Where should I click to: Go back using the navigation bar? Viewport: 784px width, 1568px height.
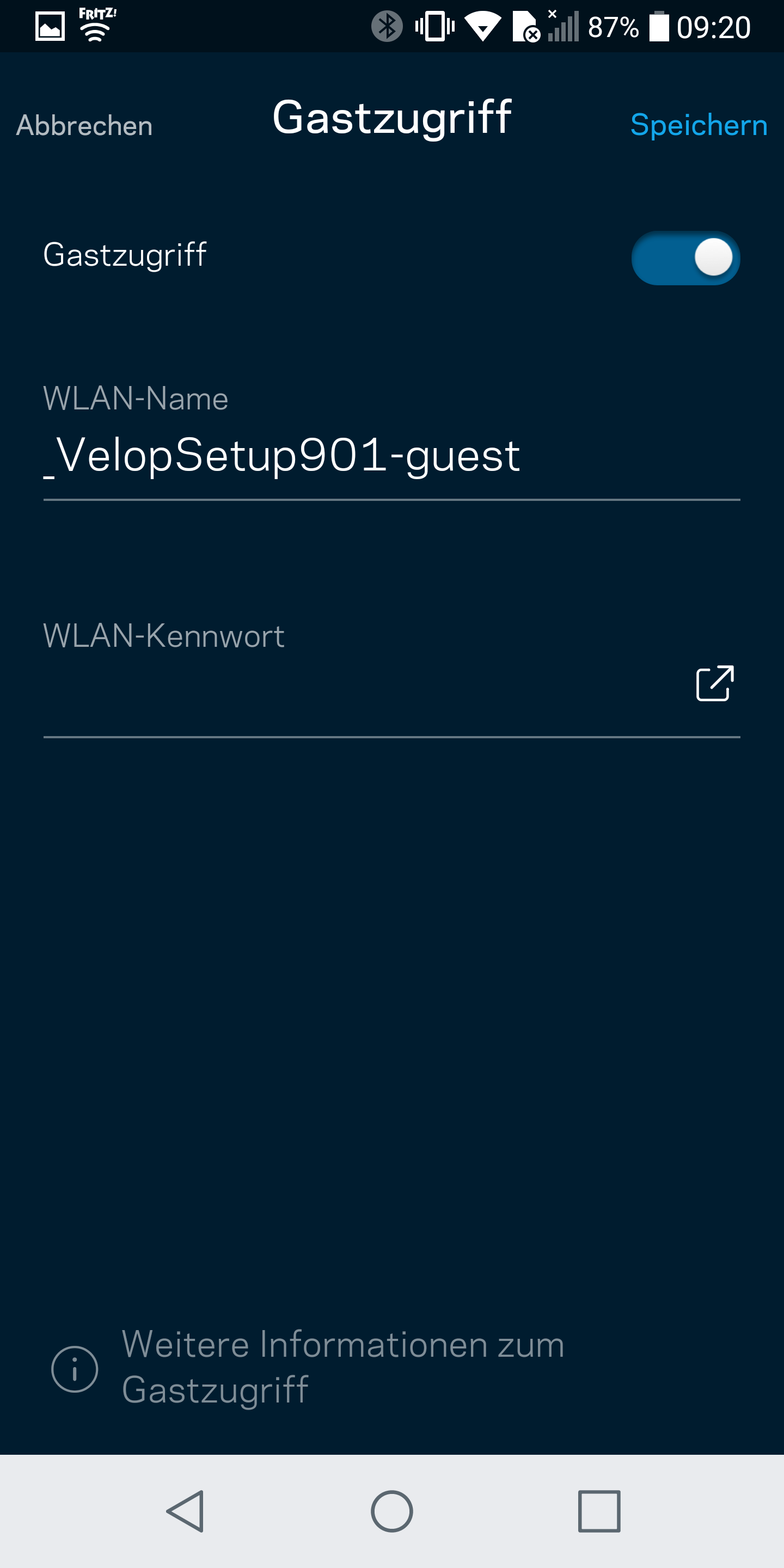(185, 1511)
